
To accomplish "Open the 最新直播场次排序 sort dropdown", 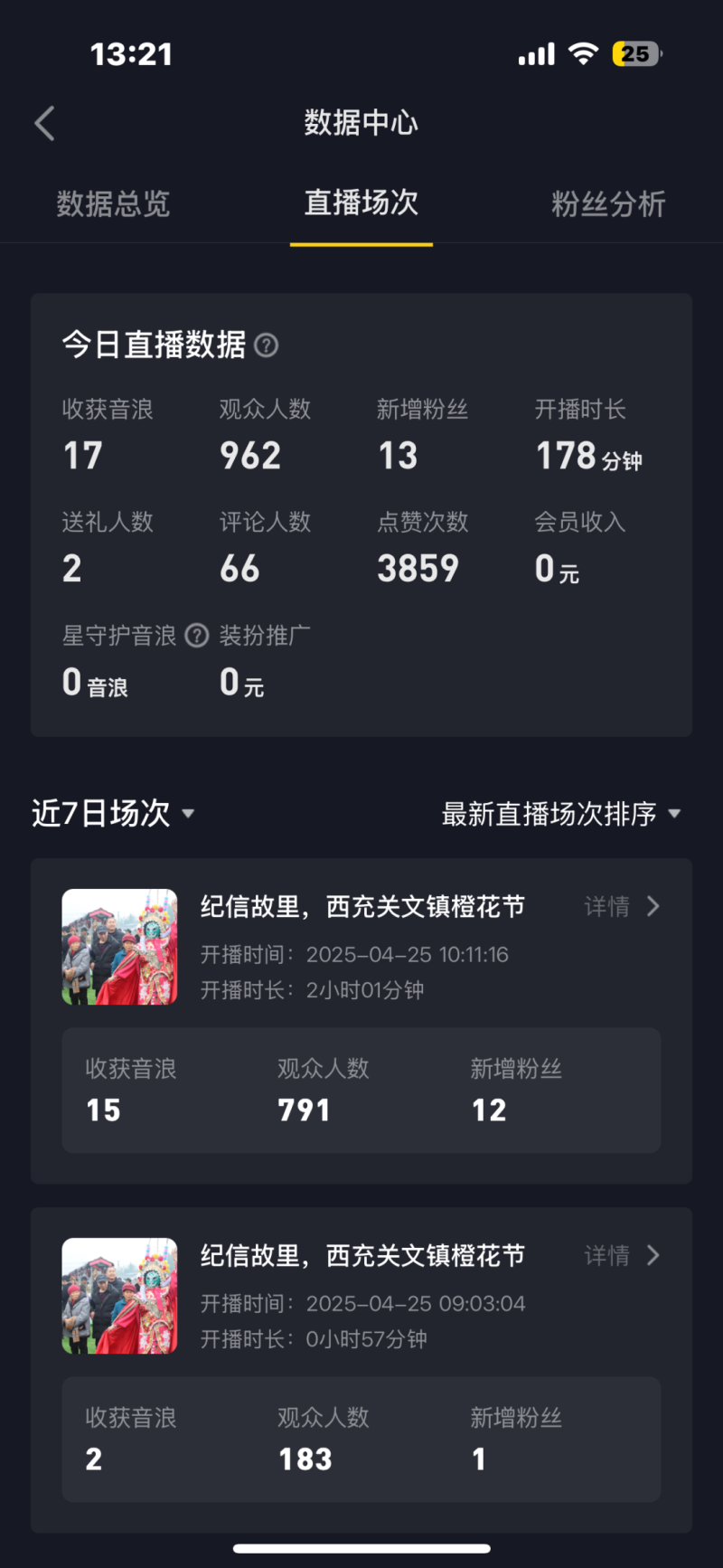I will pyautogui.click(x=560, y=814).
